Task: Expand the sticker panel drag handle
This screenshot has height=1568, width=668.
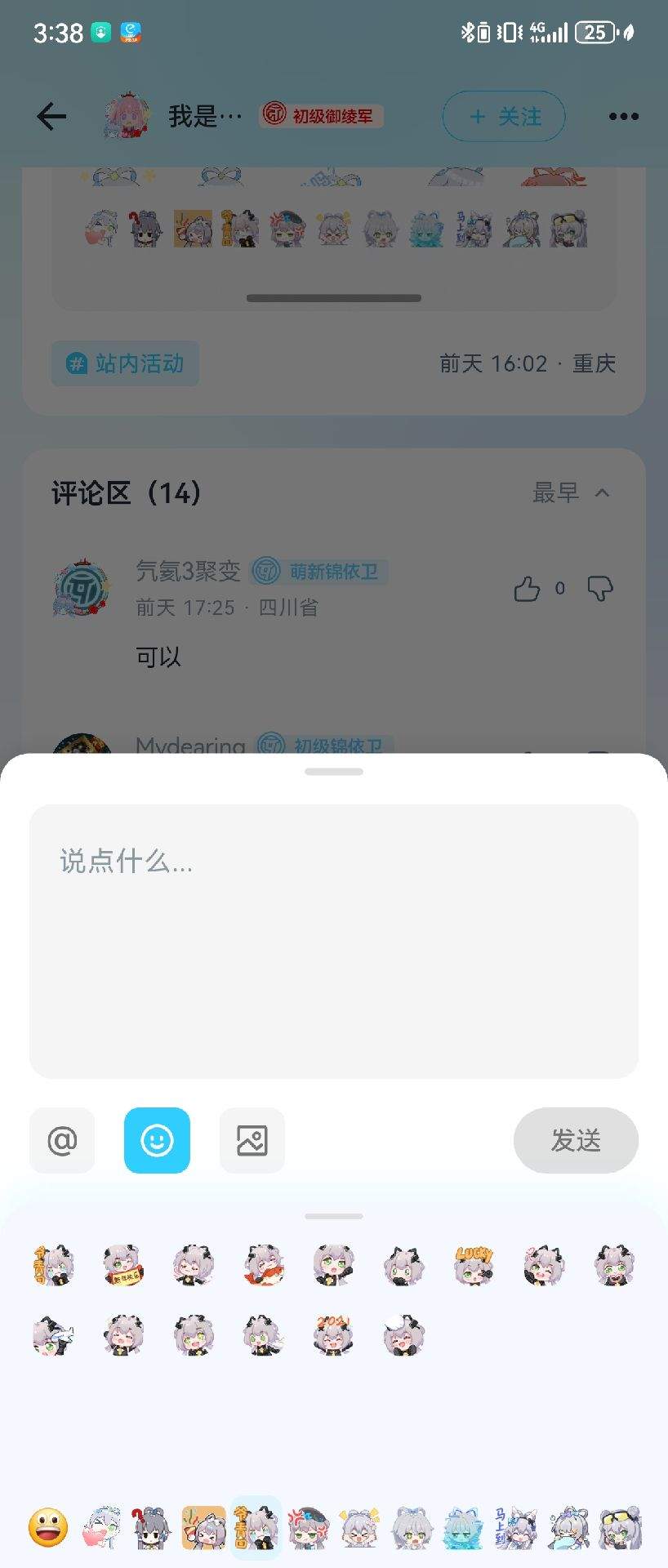Action: pos(334,1215)
